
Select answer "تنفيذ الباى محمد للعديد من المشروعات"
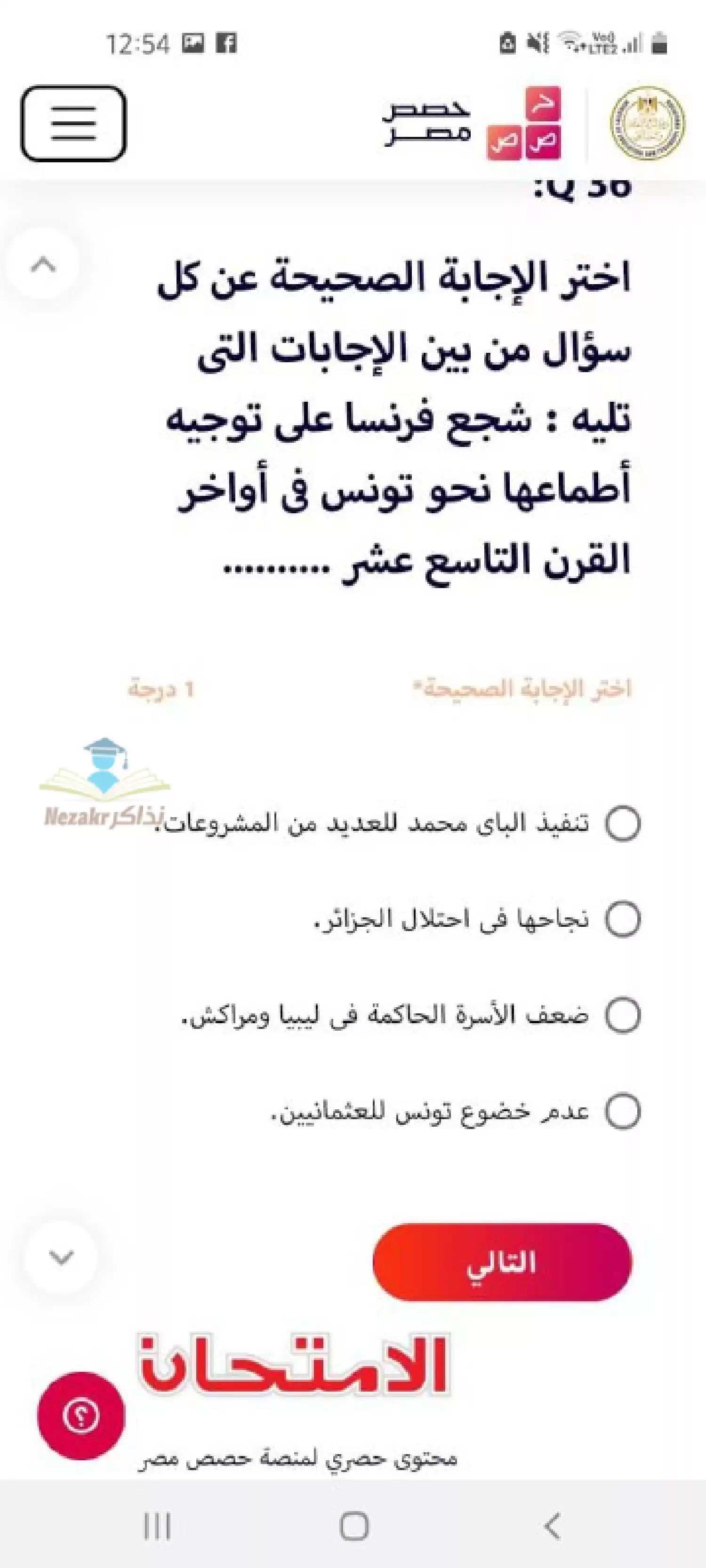pos(623,824)
